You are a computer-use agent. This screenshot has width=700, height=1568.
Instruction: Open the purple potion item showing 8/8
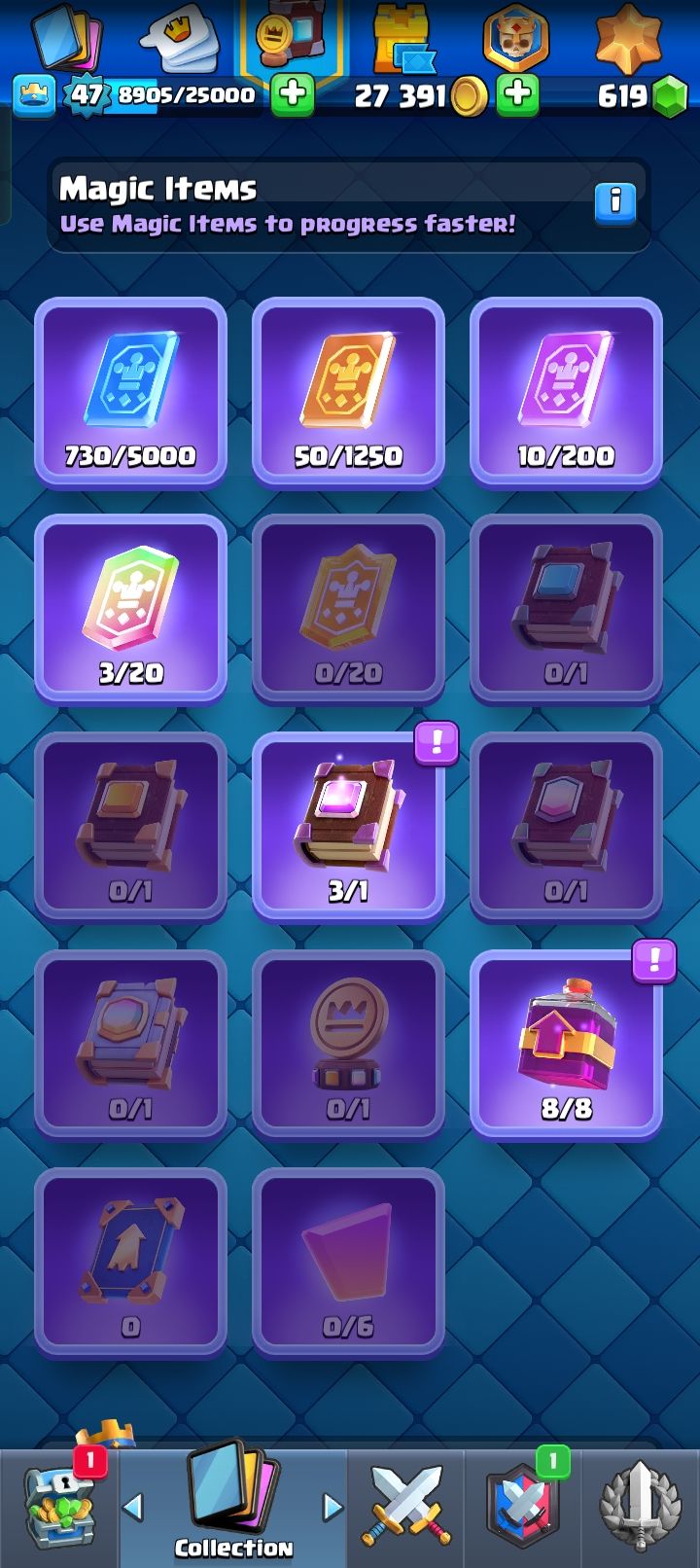pos(566,1044)
